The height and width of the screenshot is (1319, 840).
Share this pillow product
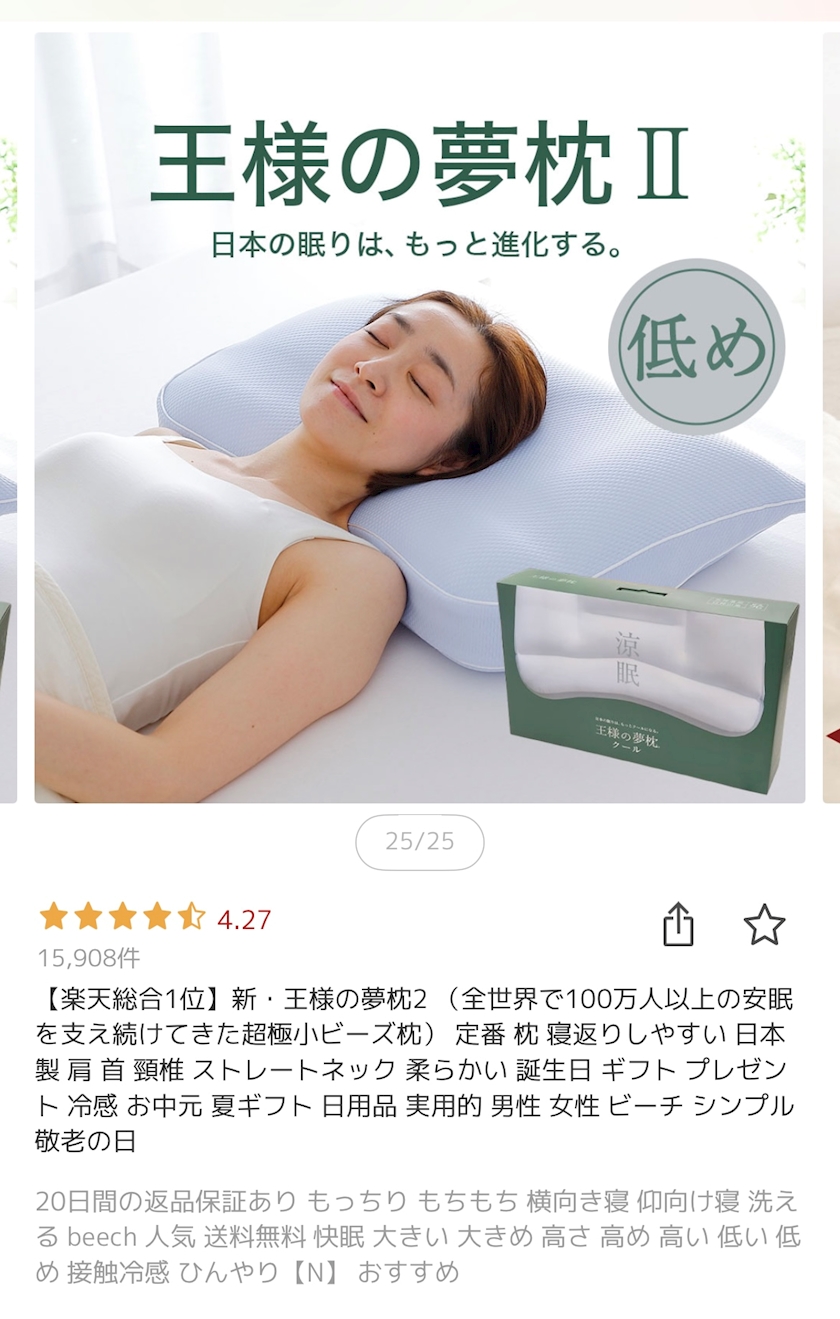point(678,924)
